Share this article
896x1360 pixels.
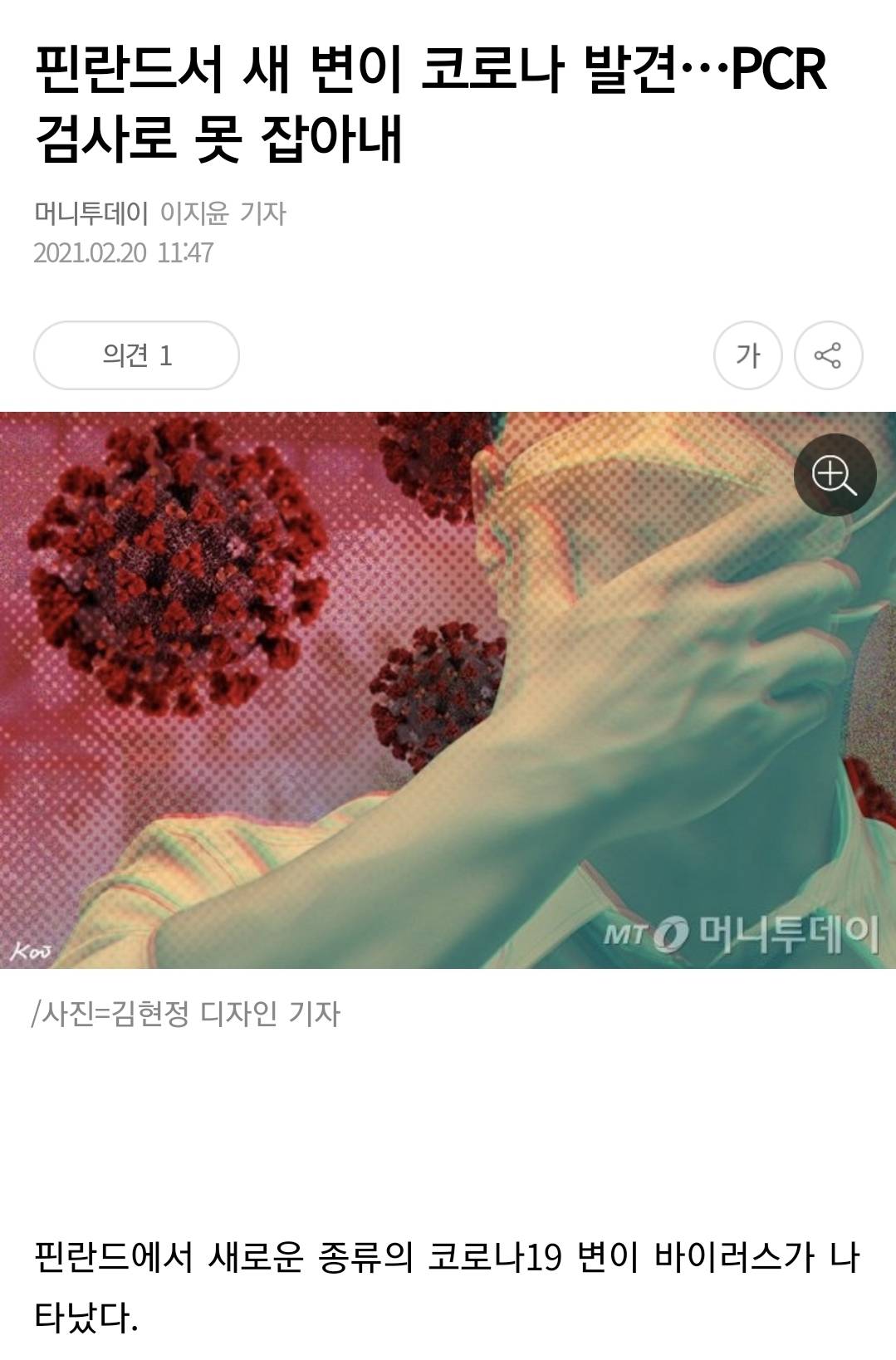[x=828, y=355]
